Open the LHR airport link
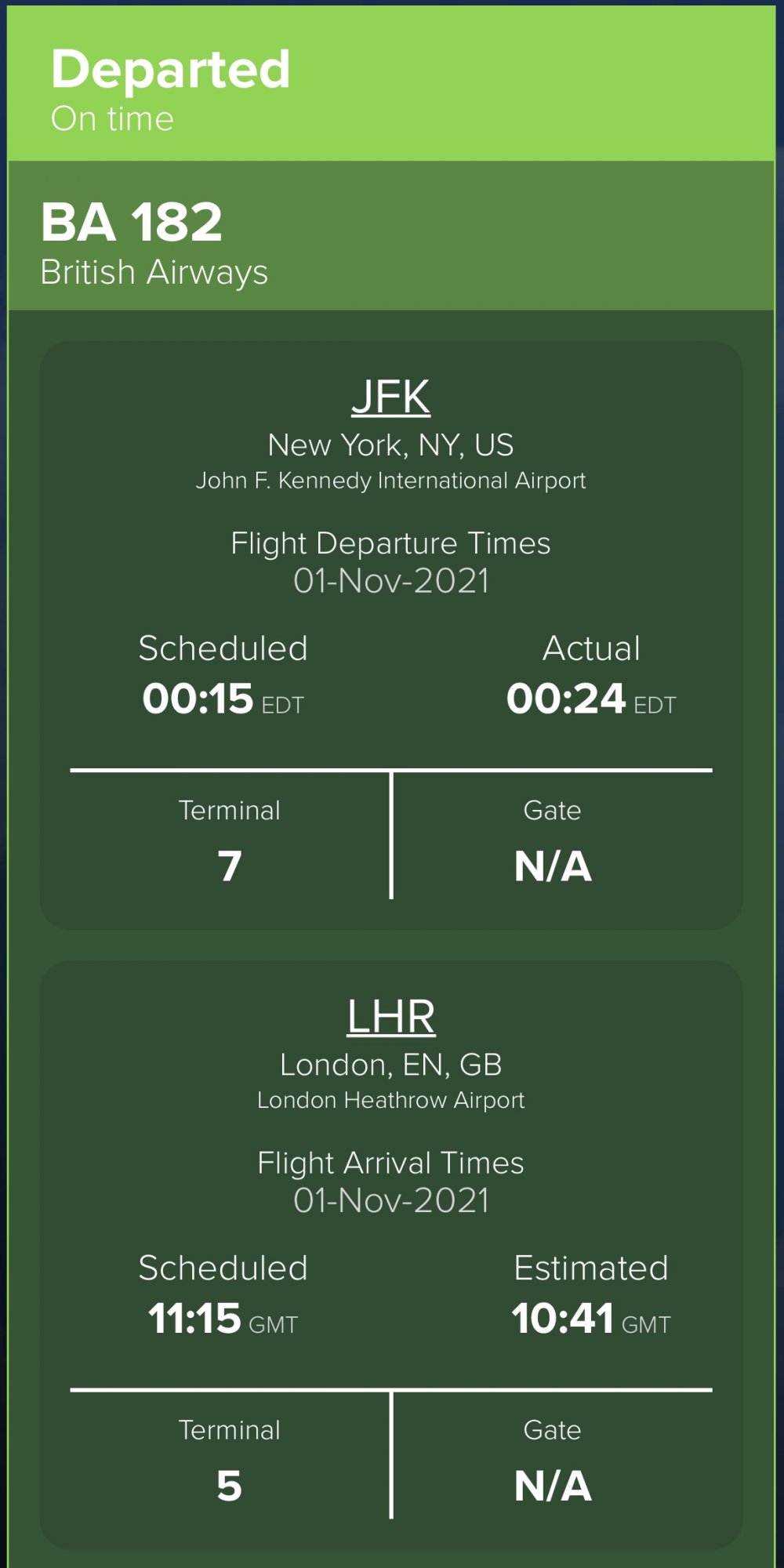 click(390, 1016)
